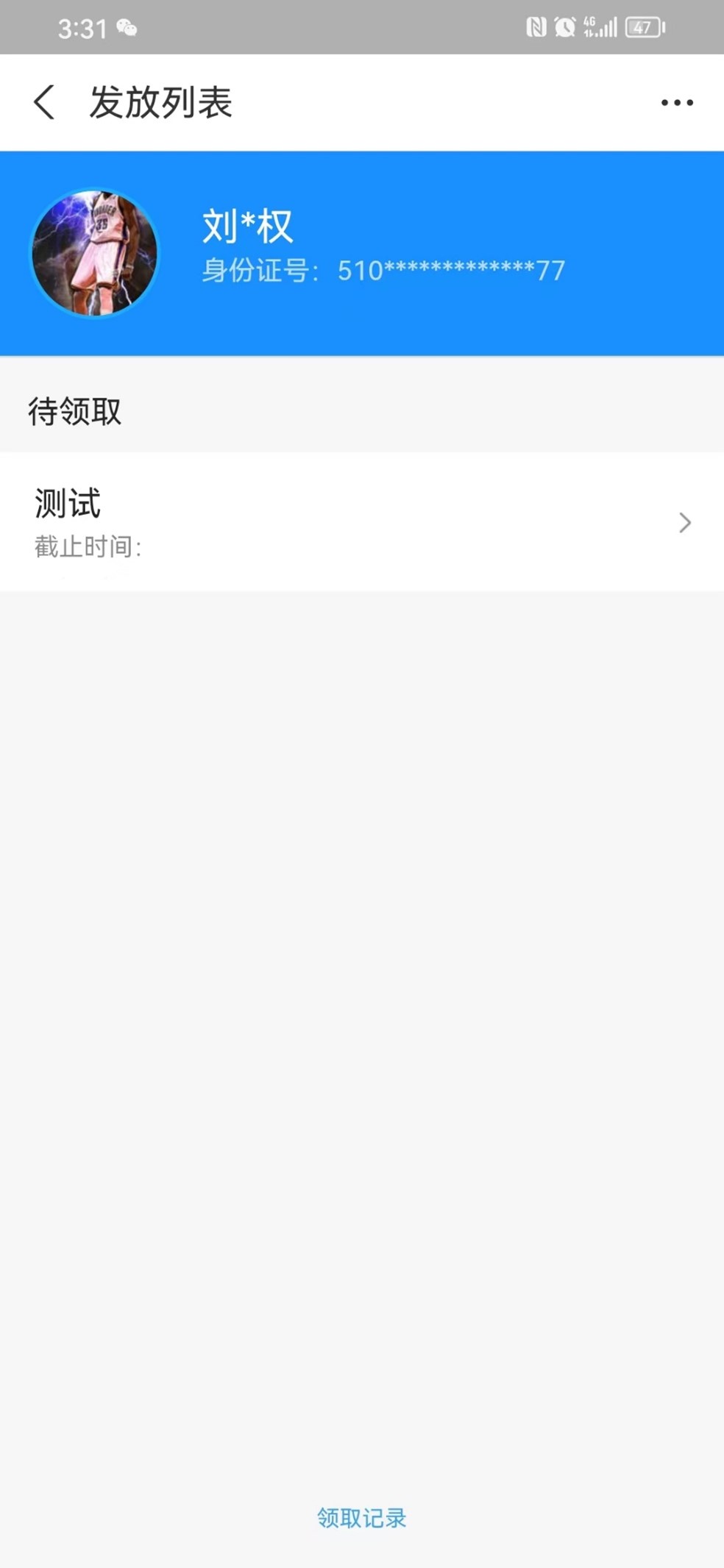The height and width of the screenshot is (1568, 724).
Task: Open the 测试 pending item
Action: 361,521
